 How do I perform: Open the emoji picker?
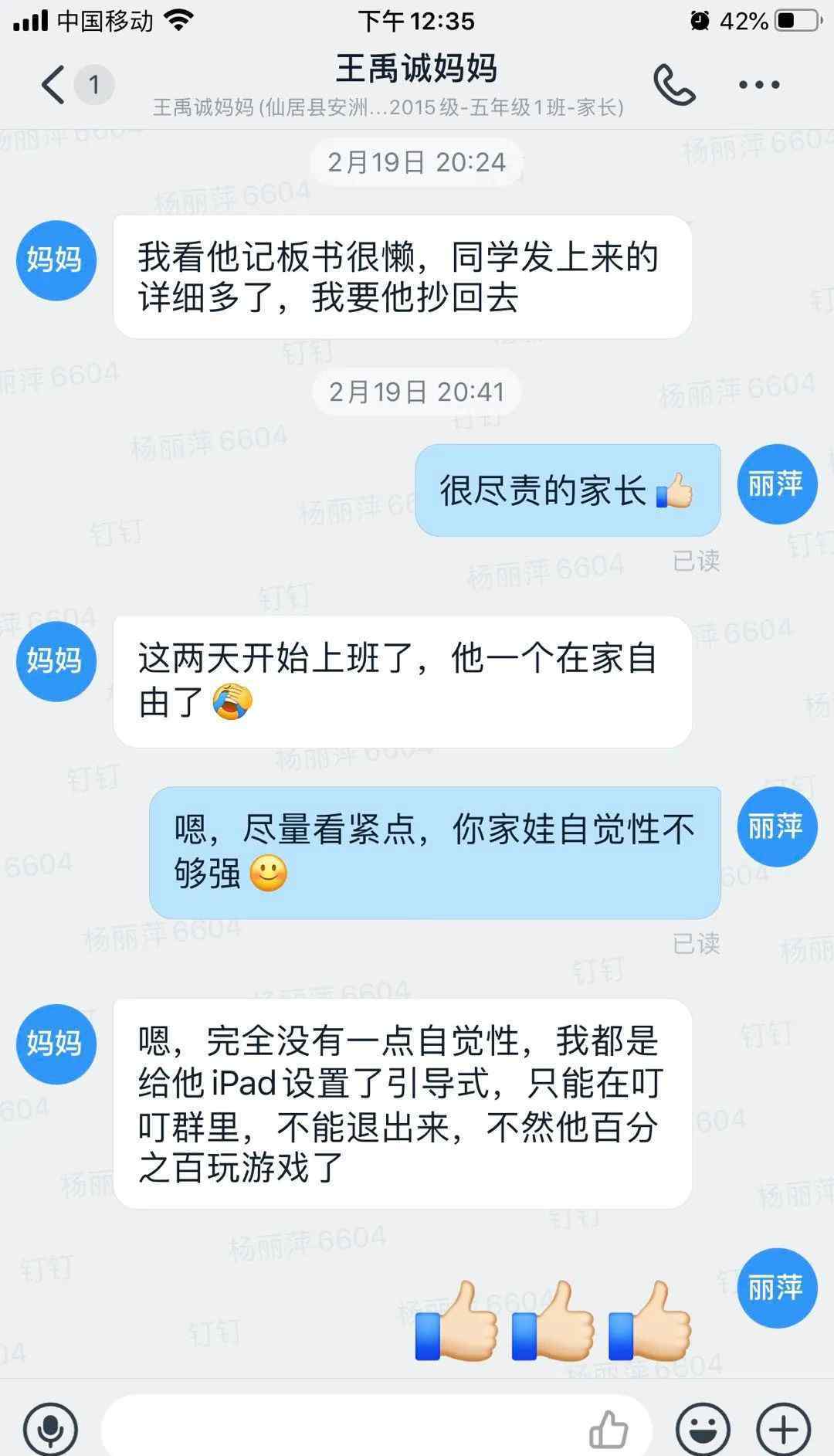tap(703, 1429)
